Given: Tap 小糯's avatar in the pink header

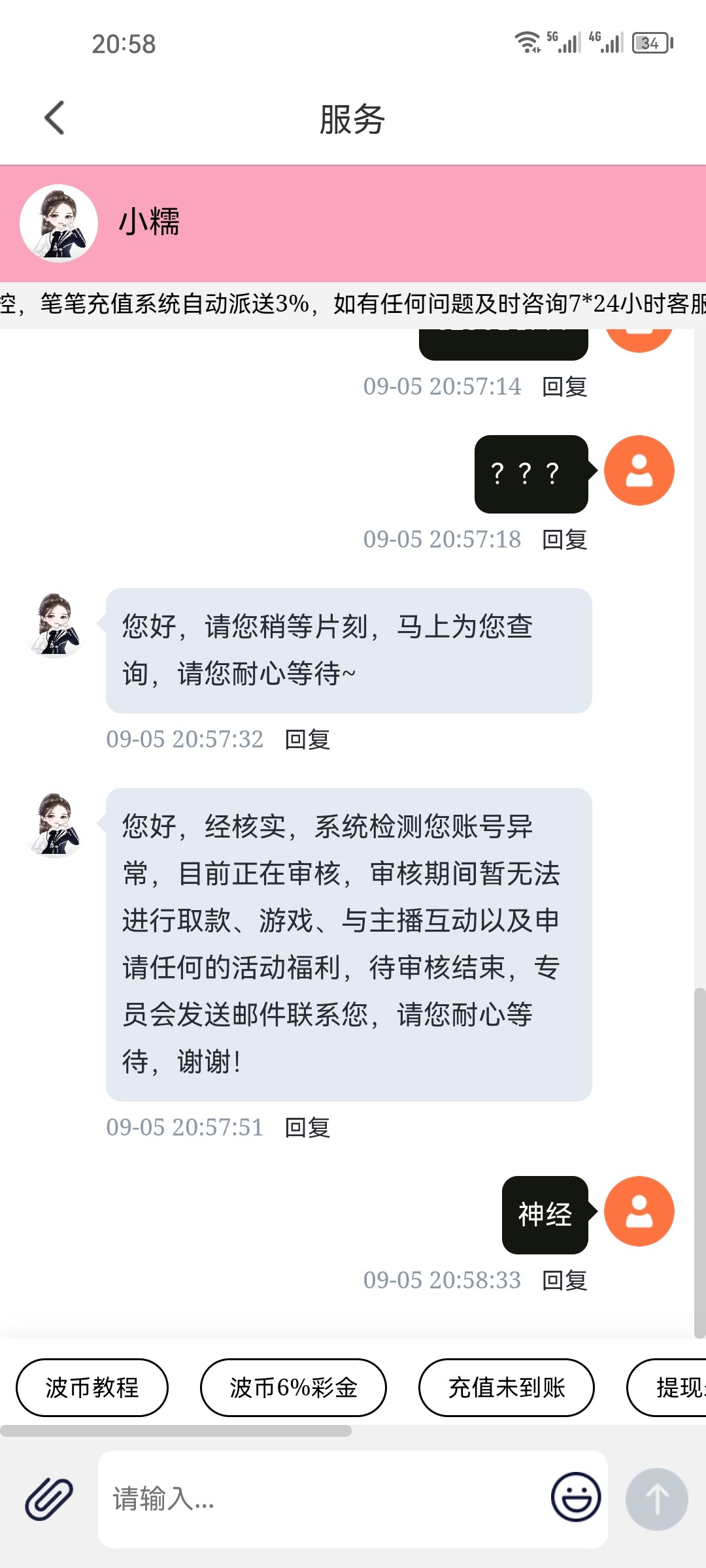Looking at the screenshot, I should point(59,222).
